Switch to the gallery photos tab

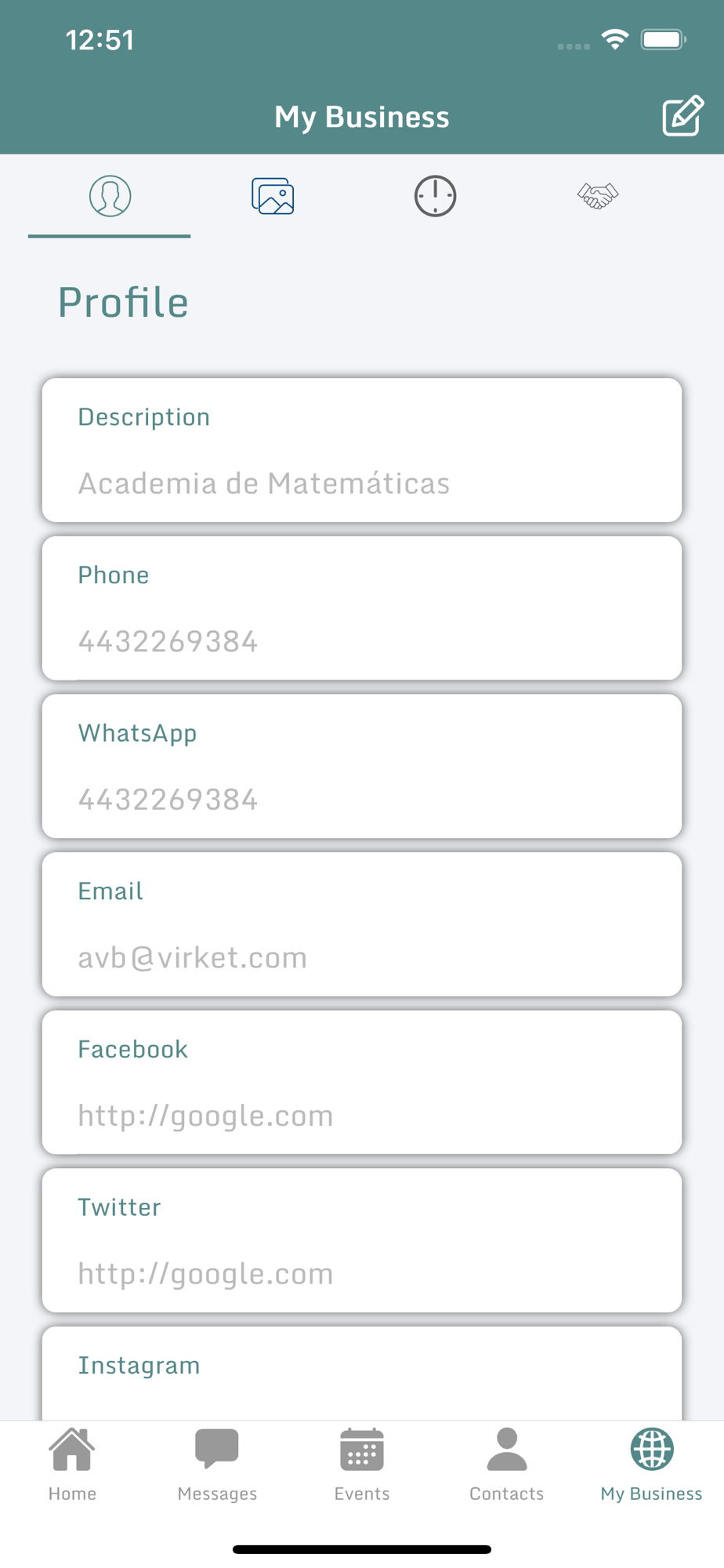point(273,196)
